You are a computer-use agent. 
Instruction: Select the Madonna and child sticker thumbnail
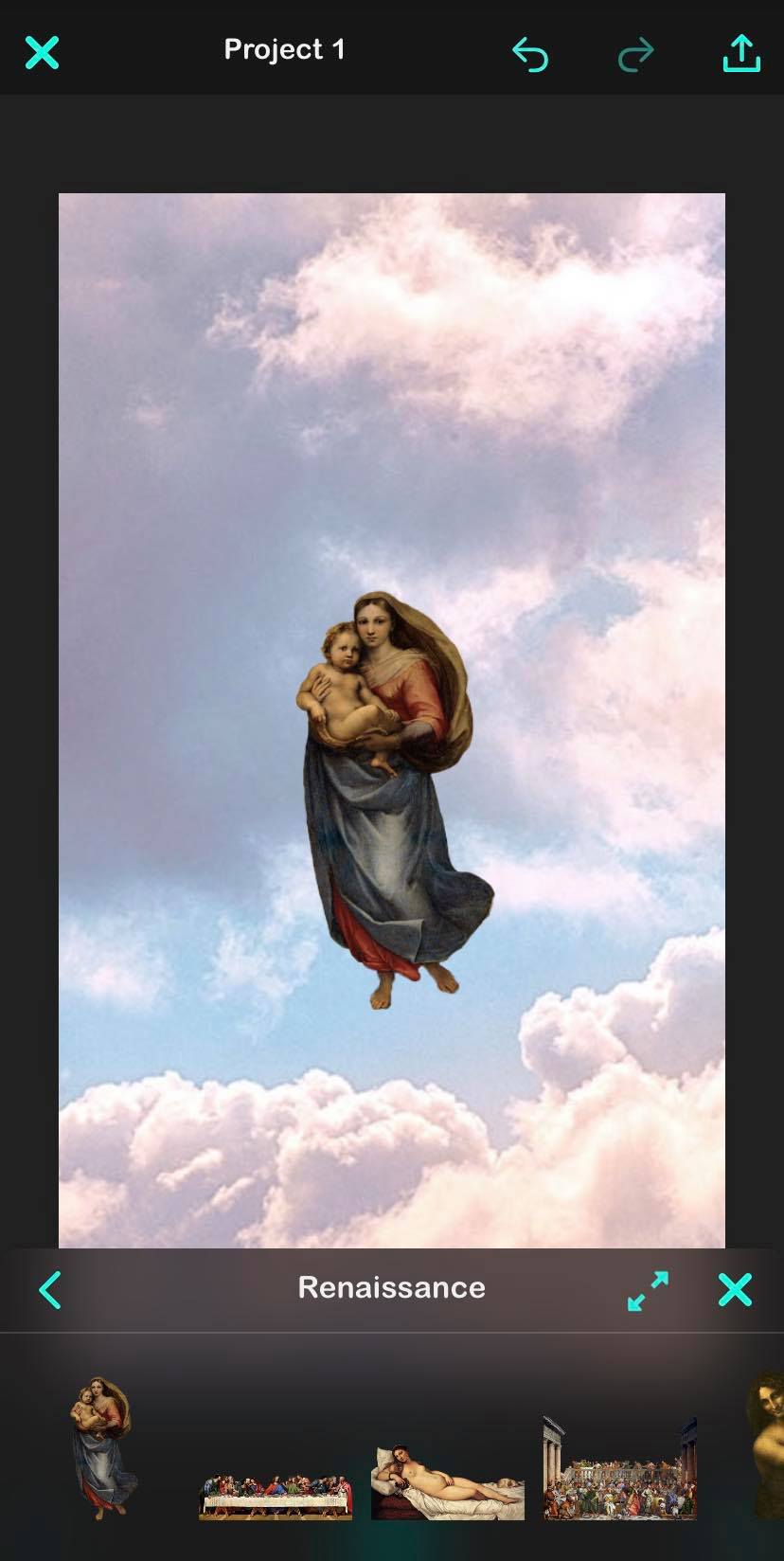point(103,1447)
